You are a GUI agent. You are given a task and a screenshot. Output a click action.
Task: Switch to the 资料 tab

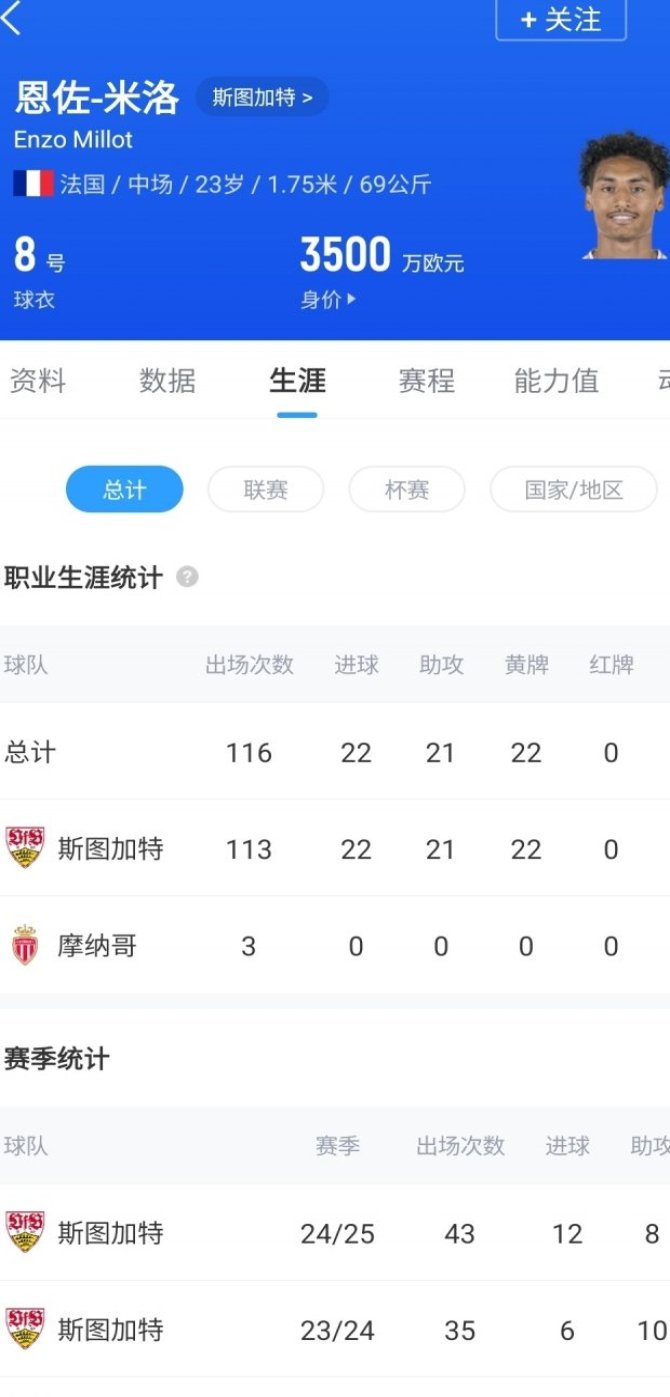click(x=38, y=381)
